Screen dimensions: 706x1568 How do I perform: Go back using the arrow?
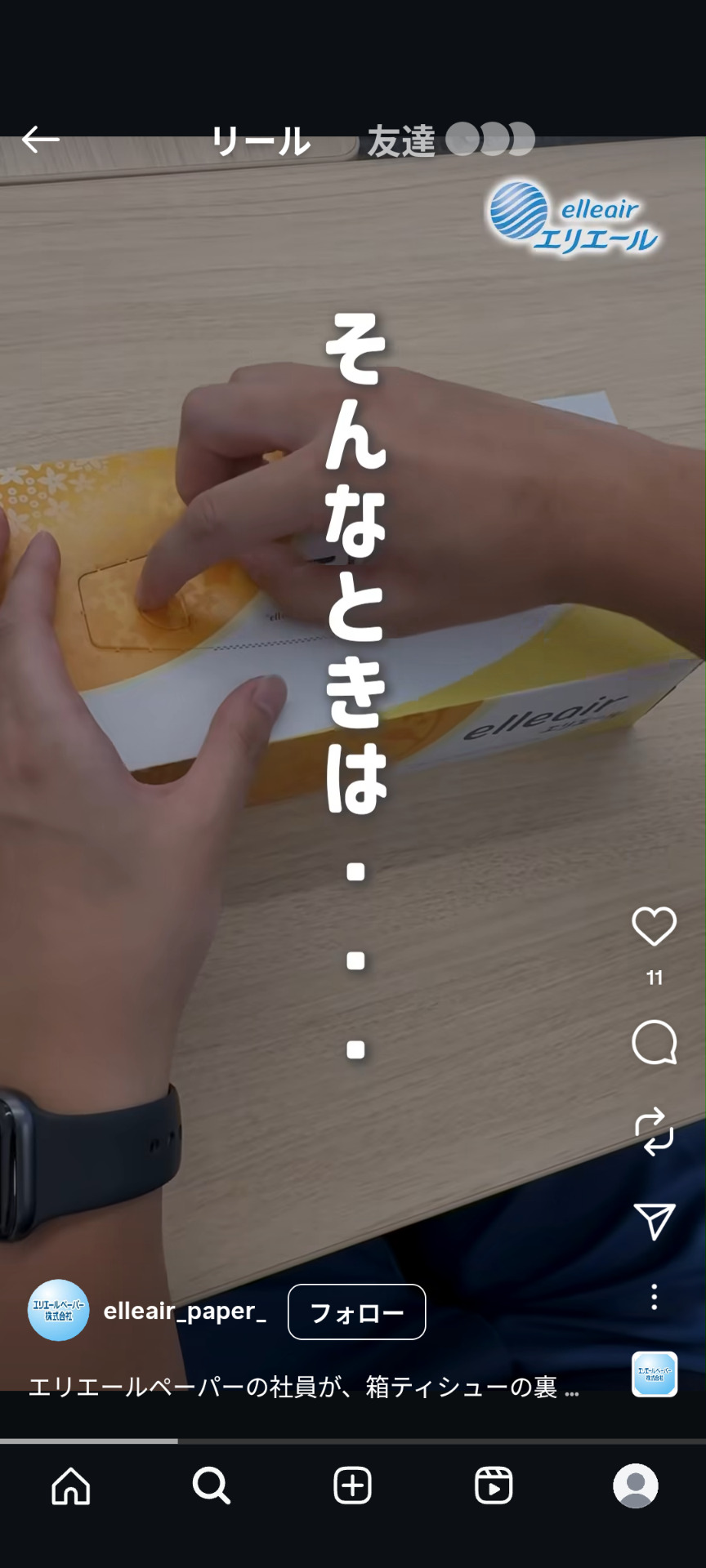[40, 140]
